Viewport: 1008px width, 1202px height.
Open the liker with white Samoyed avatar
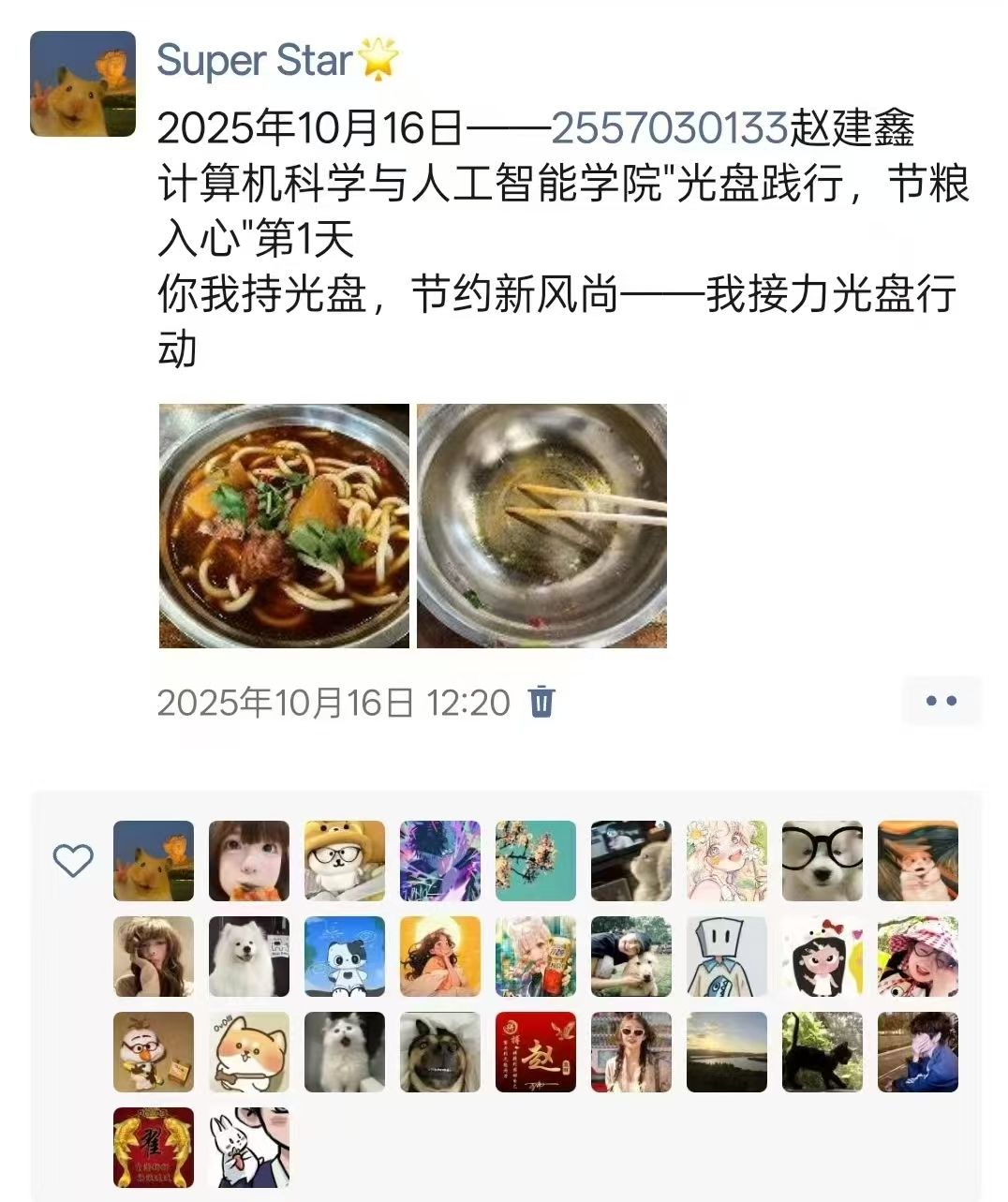pos(248,956)
